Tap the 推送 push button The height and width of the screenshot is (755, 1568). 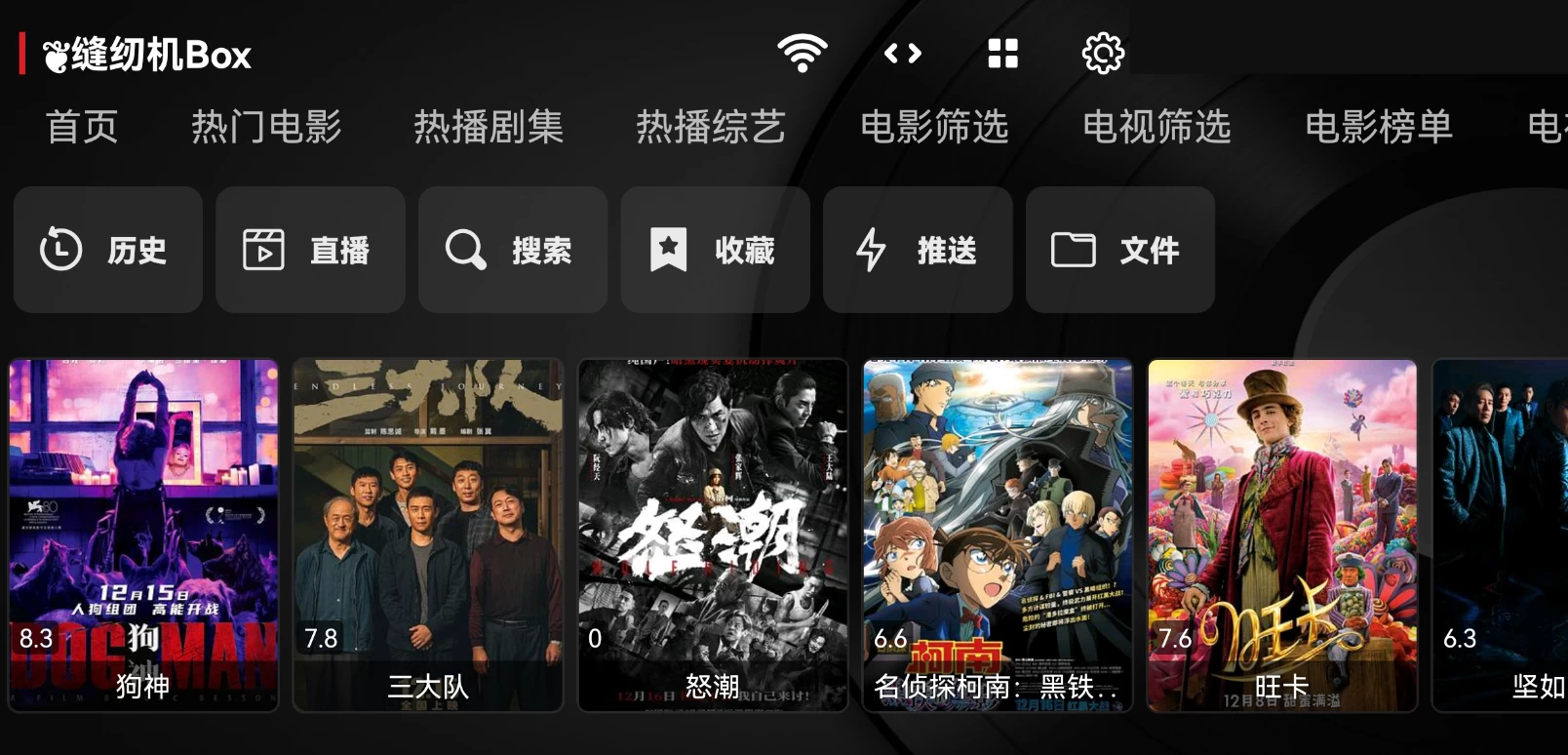coord(918,250)
